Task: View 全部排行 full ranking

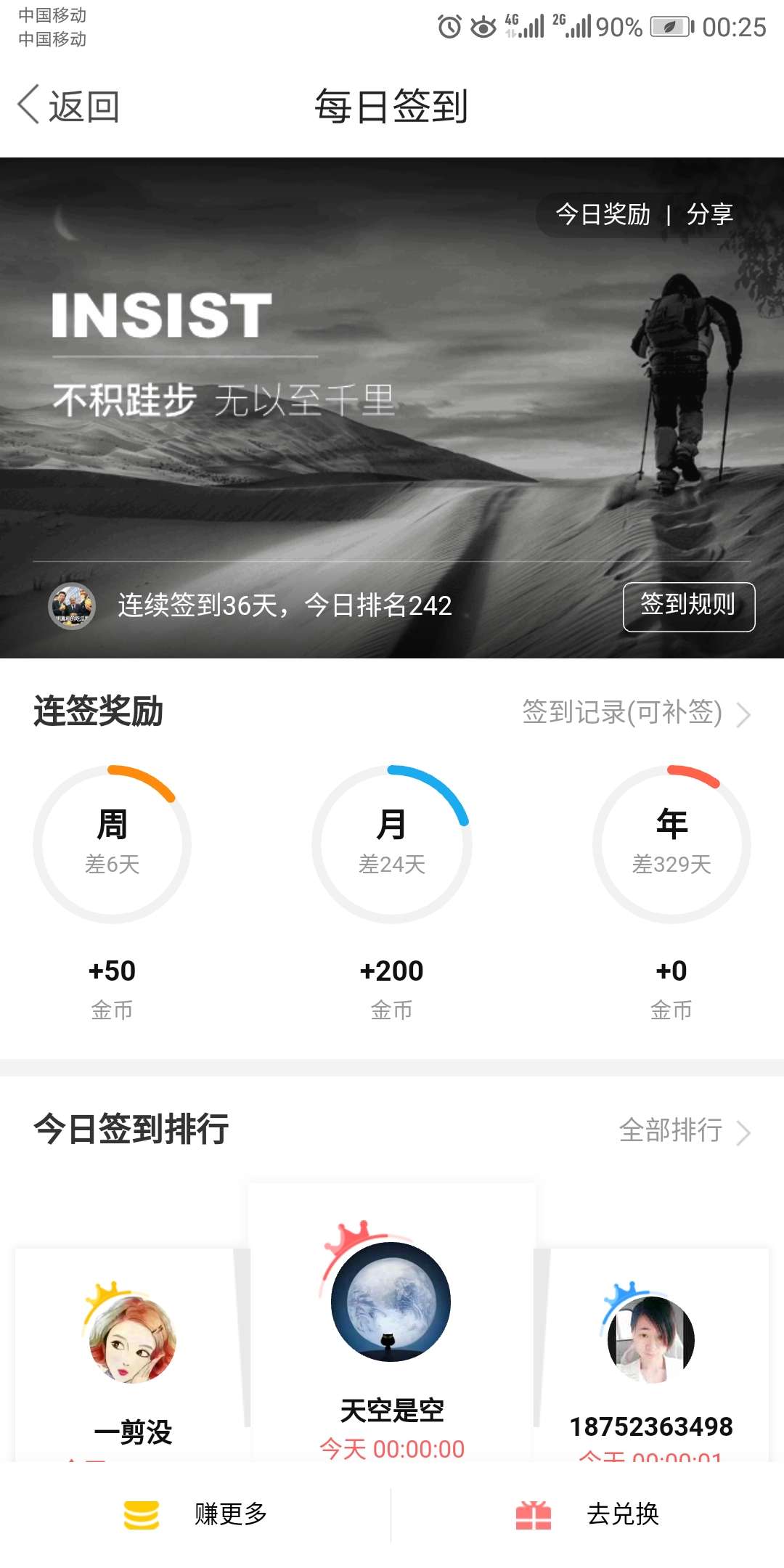Action: click(685, 1130)
